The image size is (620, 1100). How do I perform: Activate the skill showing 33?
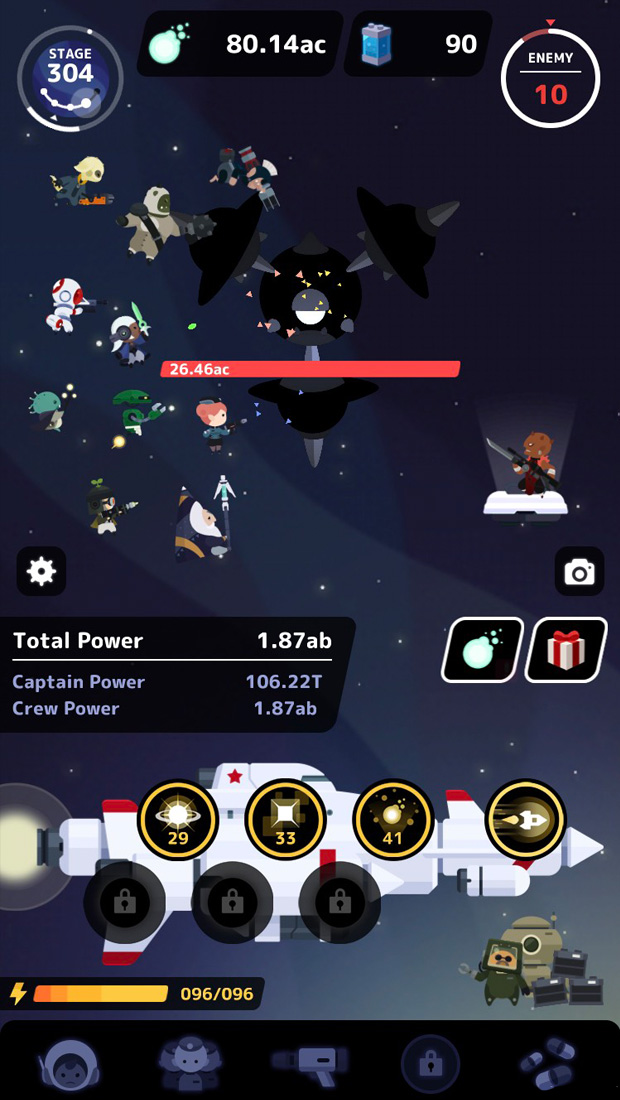point(285,820)
